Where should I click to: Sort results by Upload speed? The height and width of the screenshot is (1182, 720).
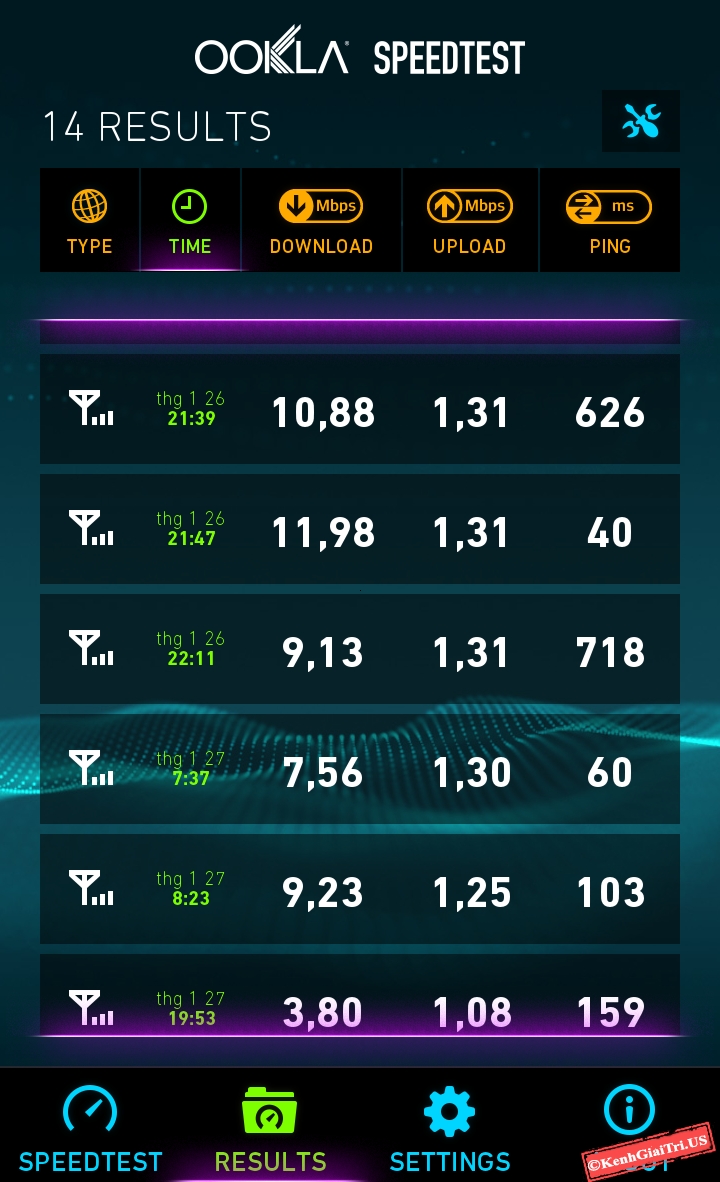point(469,221)
